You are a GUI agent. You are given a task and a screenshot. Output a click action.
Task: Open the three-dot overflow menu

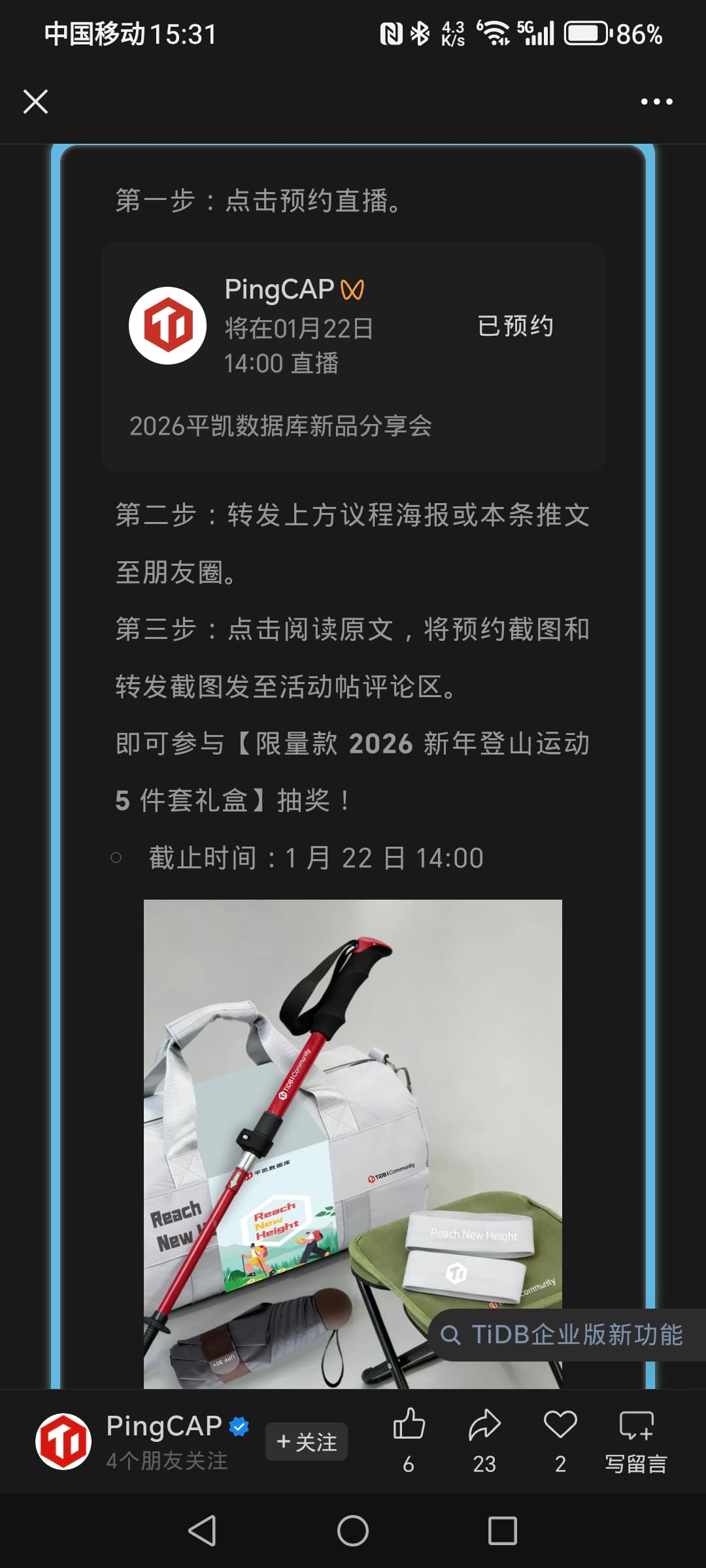[x=656, y=102]
